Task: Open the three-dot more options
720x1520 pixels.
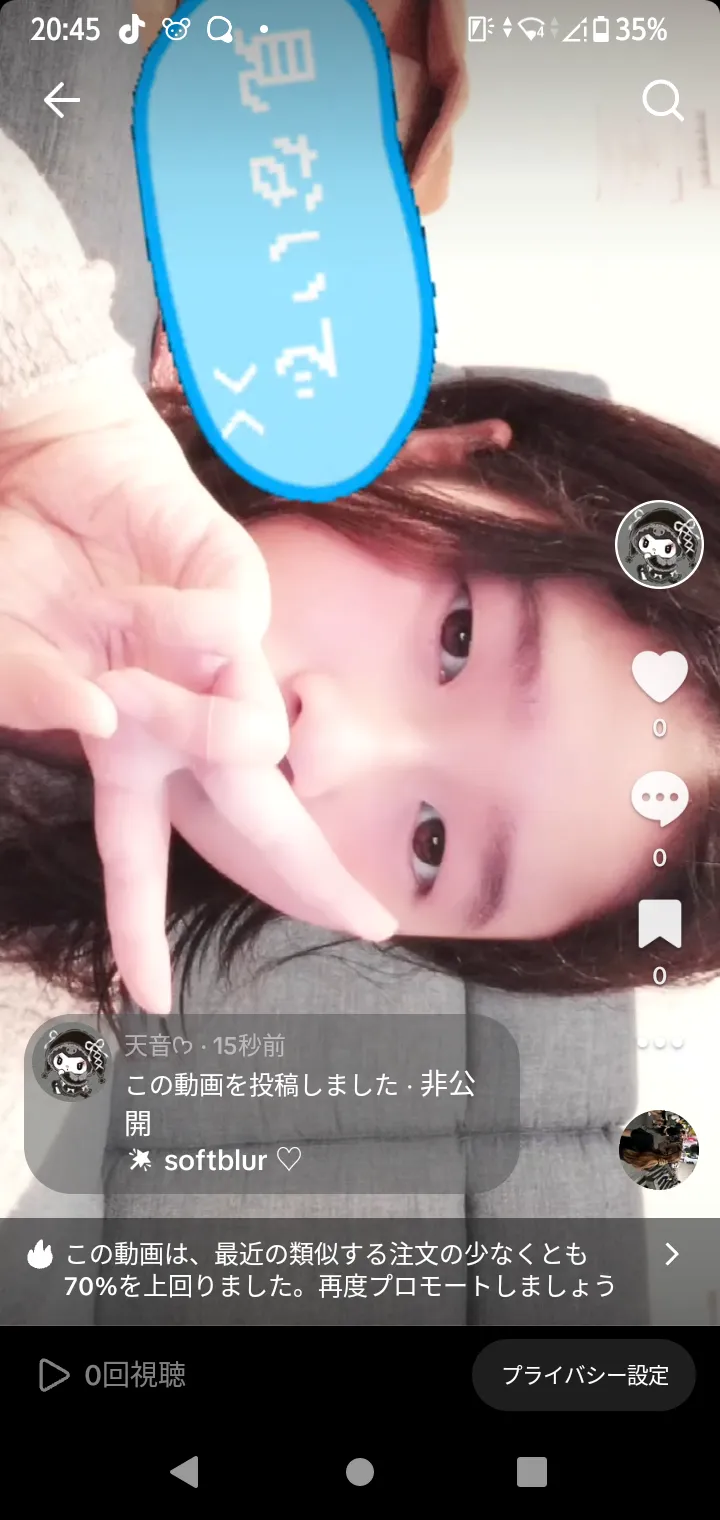Action: pos(660,1043)
